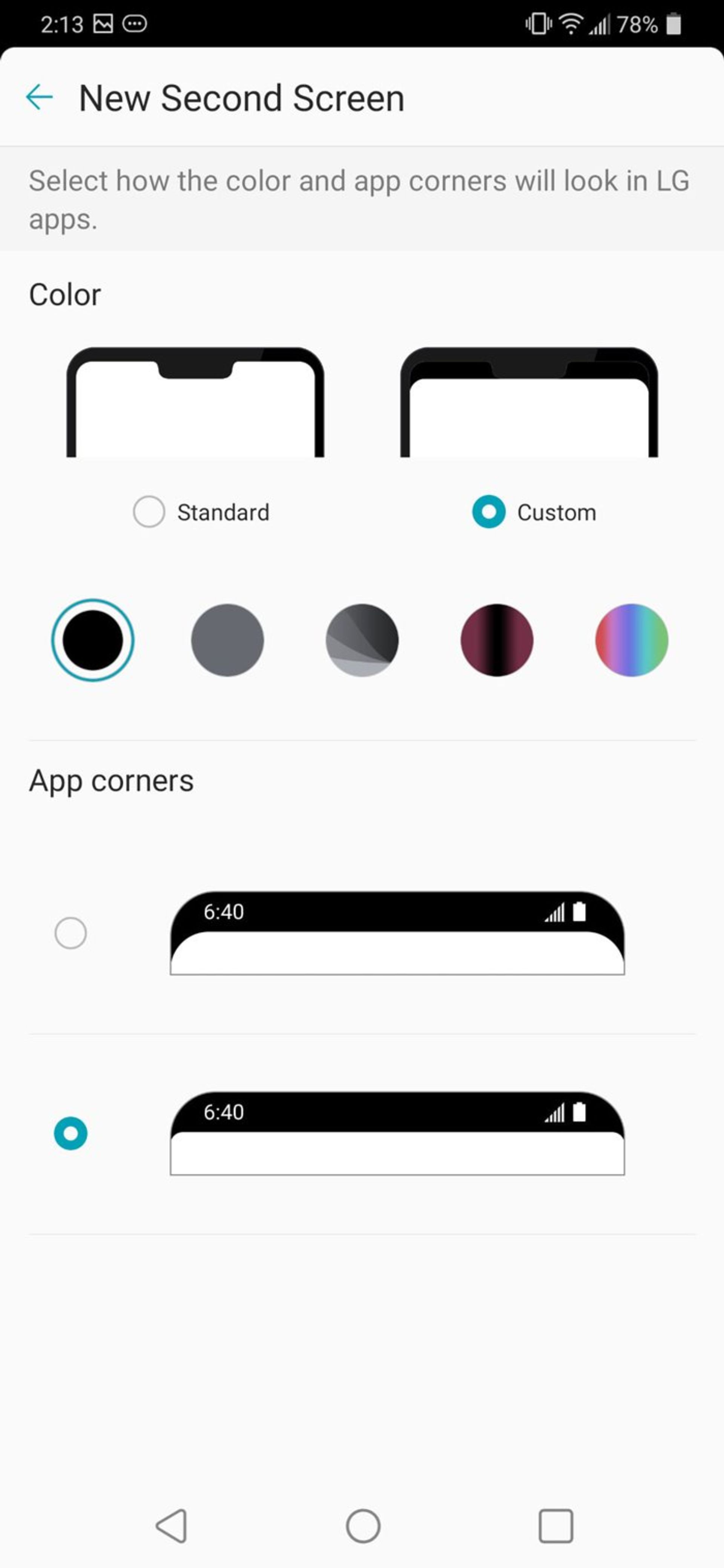Pick the burgundy and black swatch
This screenshot has height=1568, width=724.
(497, 640)
